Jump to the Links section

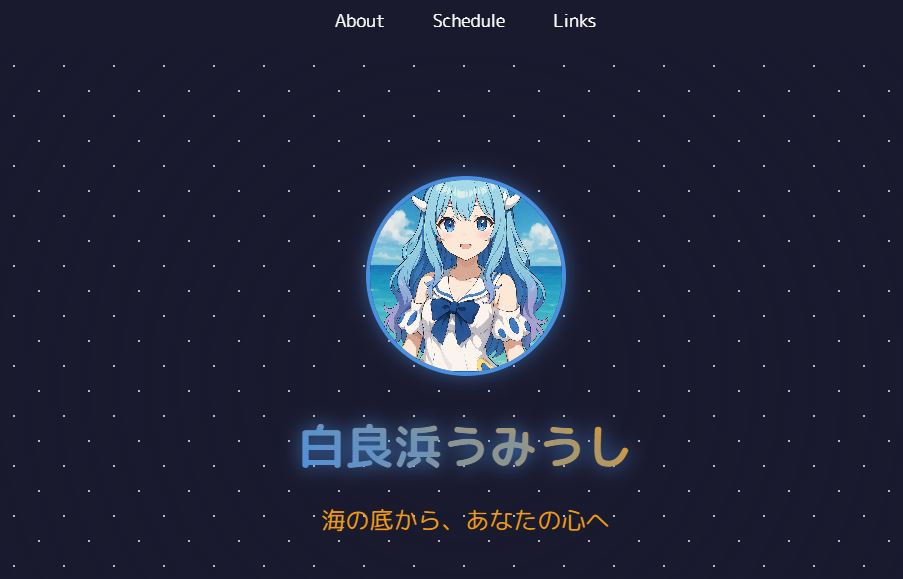tap(574, 21)
